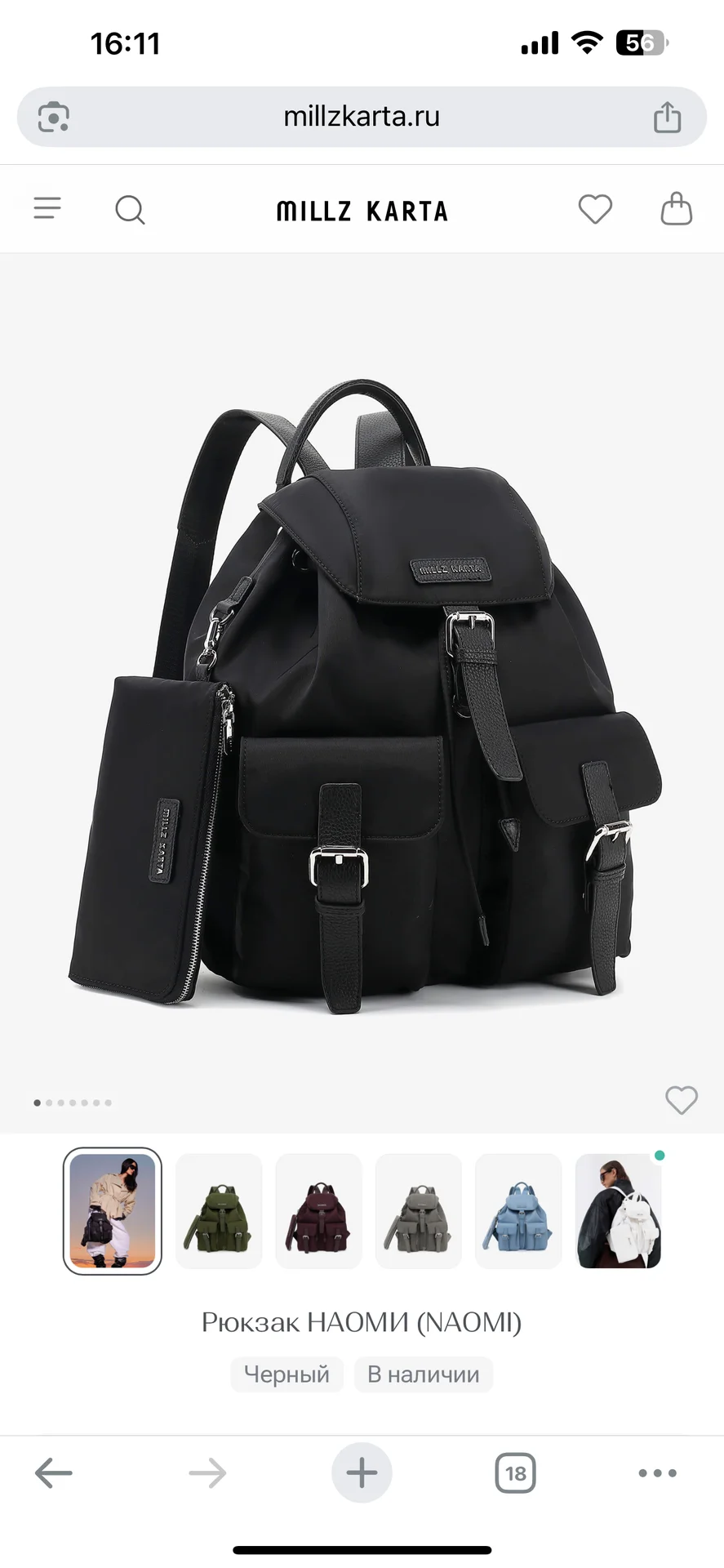The width and height of the screenshot is (724, 1568).
Task: Open the hamburger menu
Action: click(47, 209)
